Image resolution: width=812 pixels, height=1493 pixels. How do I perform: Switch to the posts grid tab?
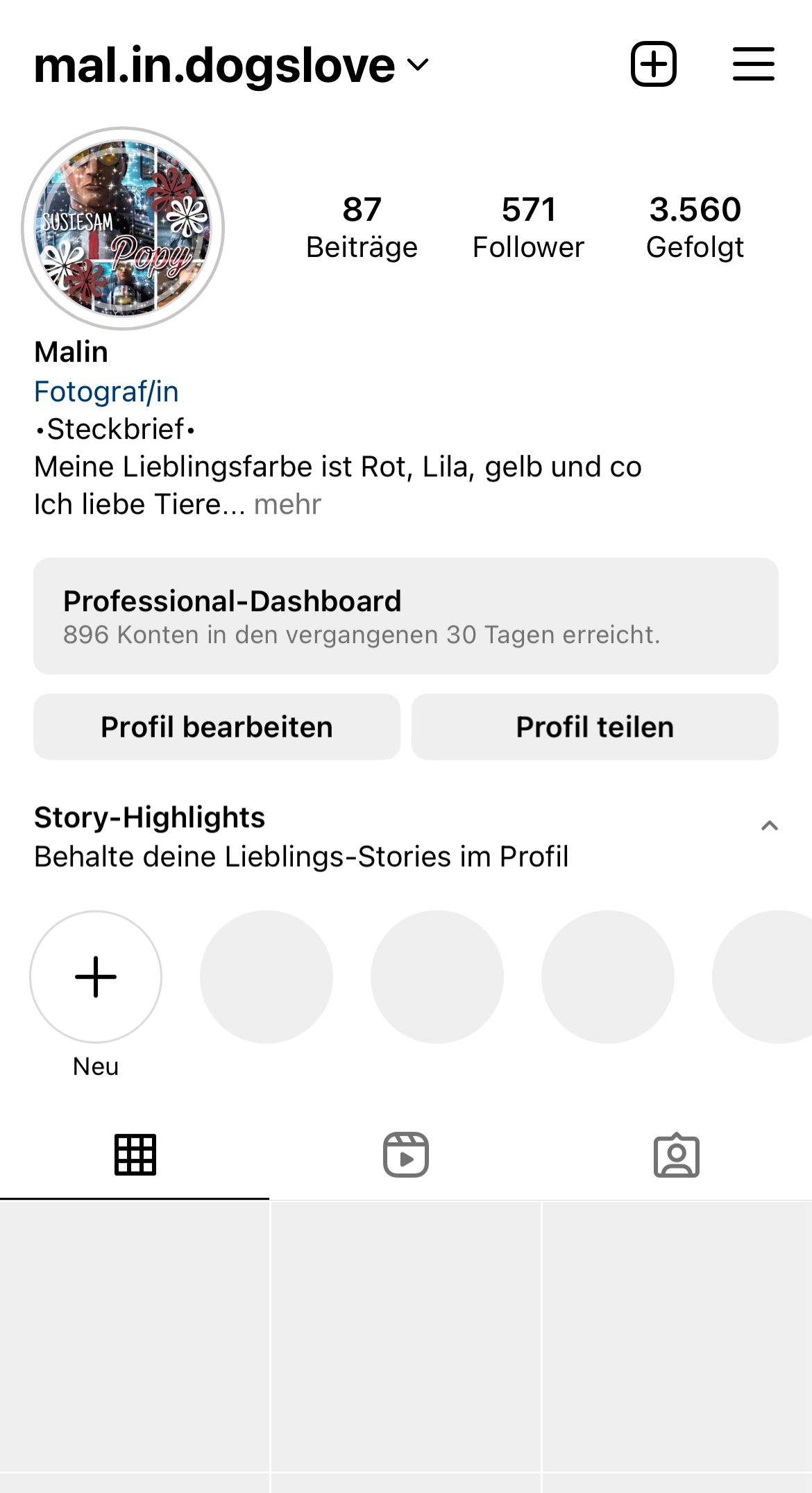pyautogui.click(x=135, y=1155)
